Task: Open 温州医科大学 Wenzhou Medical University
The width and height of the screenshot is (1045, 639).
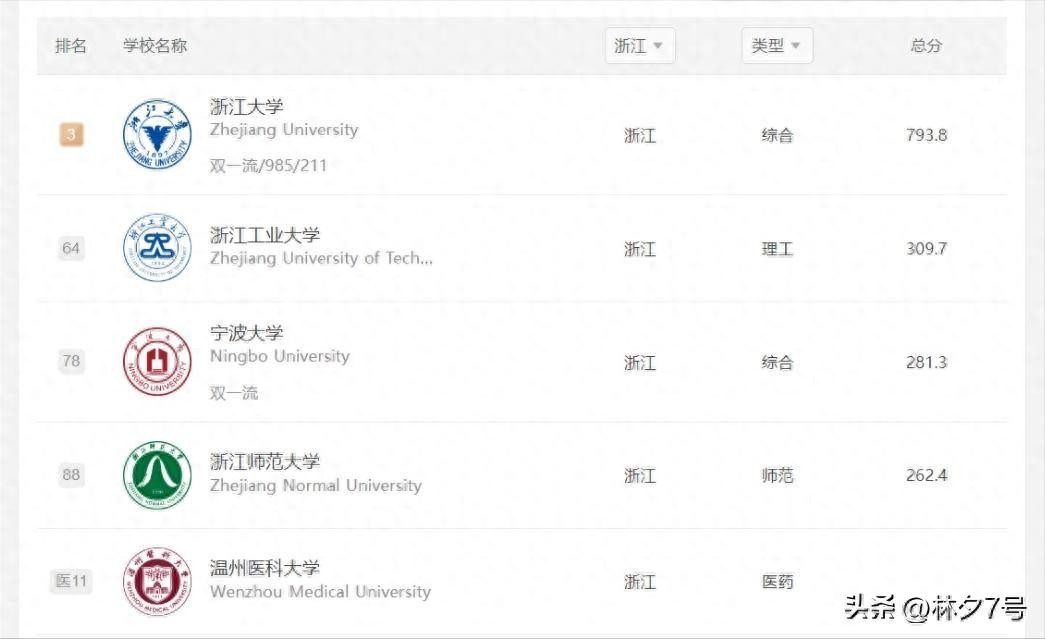Action: point(265,568)
